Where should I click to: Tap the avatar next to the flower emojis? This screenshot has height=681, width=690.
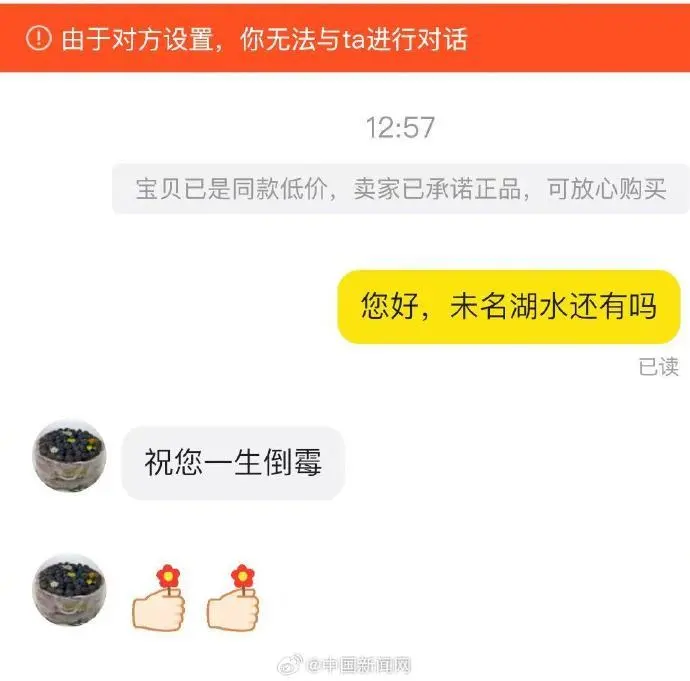pyautogui.click(x=69, y=590)
